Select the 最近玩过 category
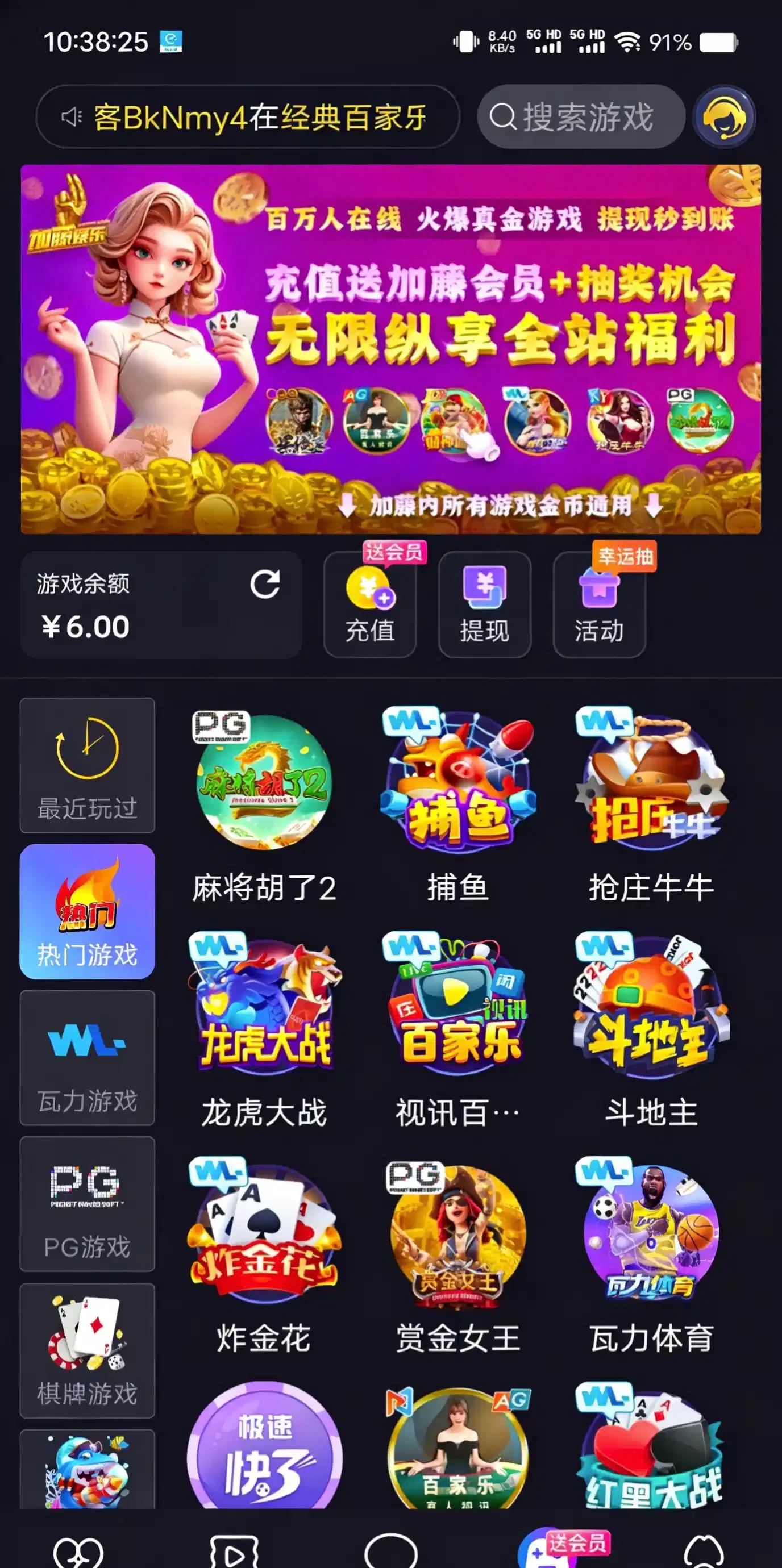Screen dimensions: 782x1568 [x=87, y=765]
